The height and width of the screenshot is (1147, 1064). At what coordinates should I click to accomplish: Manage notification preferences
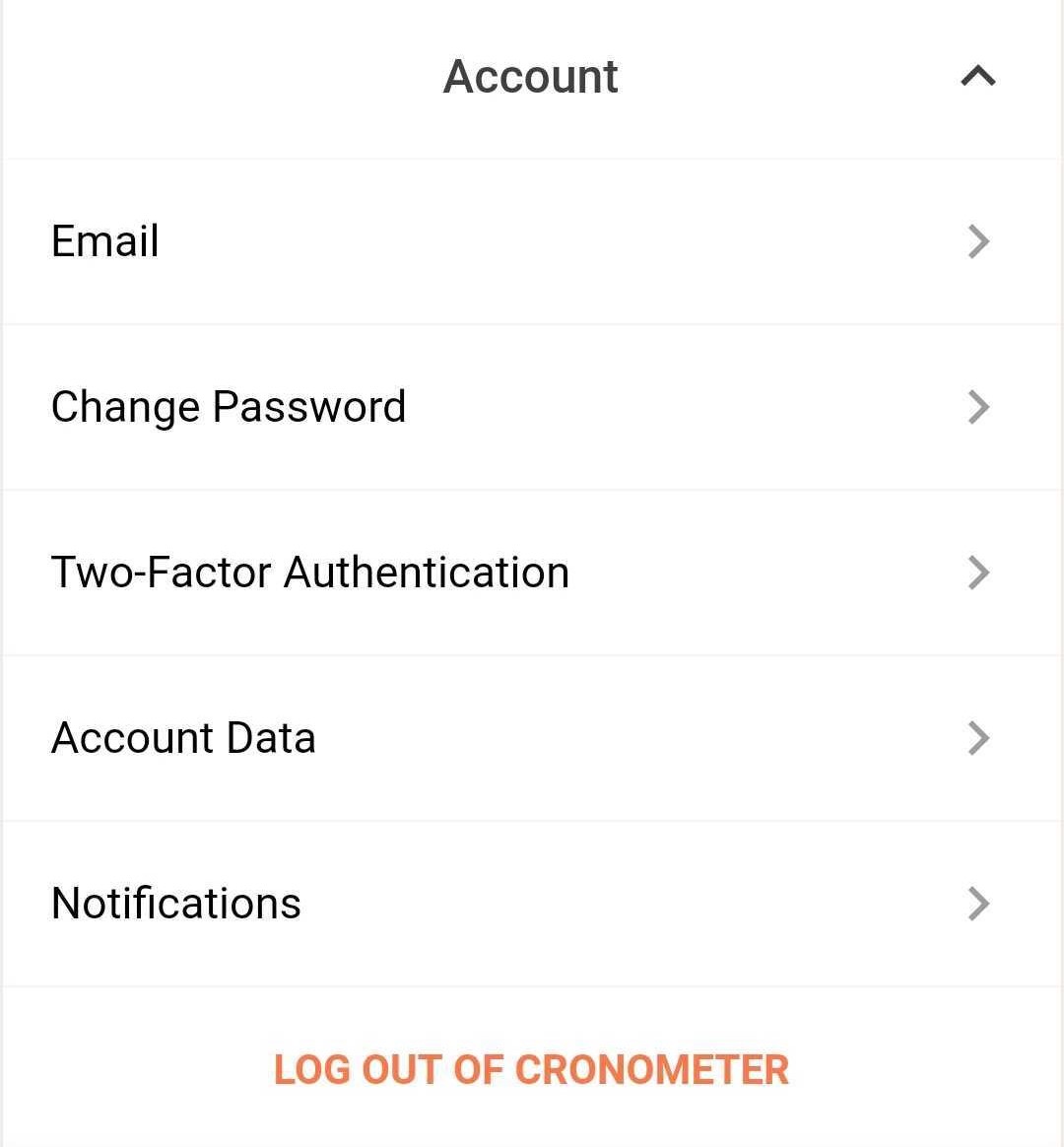tap(394, 902)
